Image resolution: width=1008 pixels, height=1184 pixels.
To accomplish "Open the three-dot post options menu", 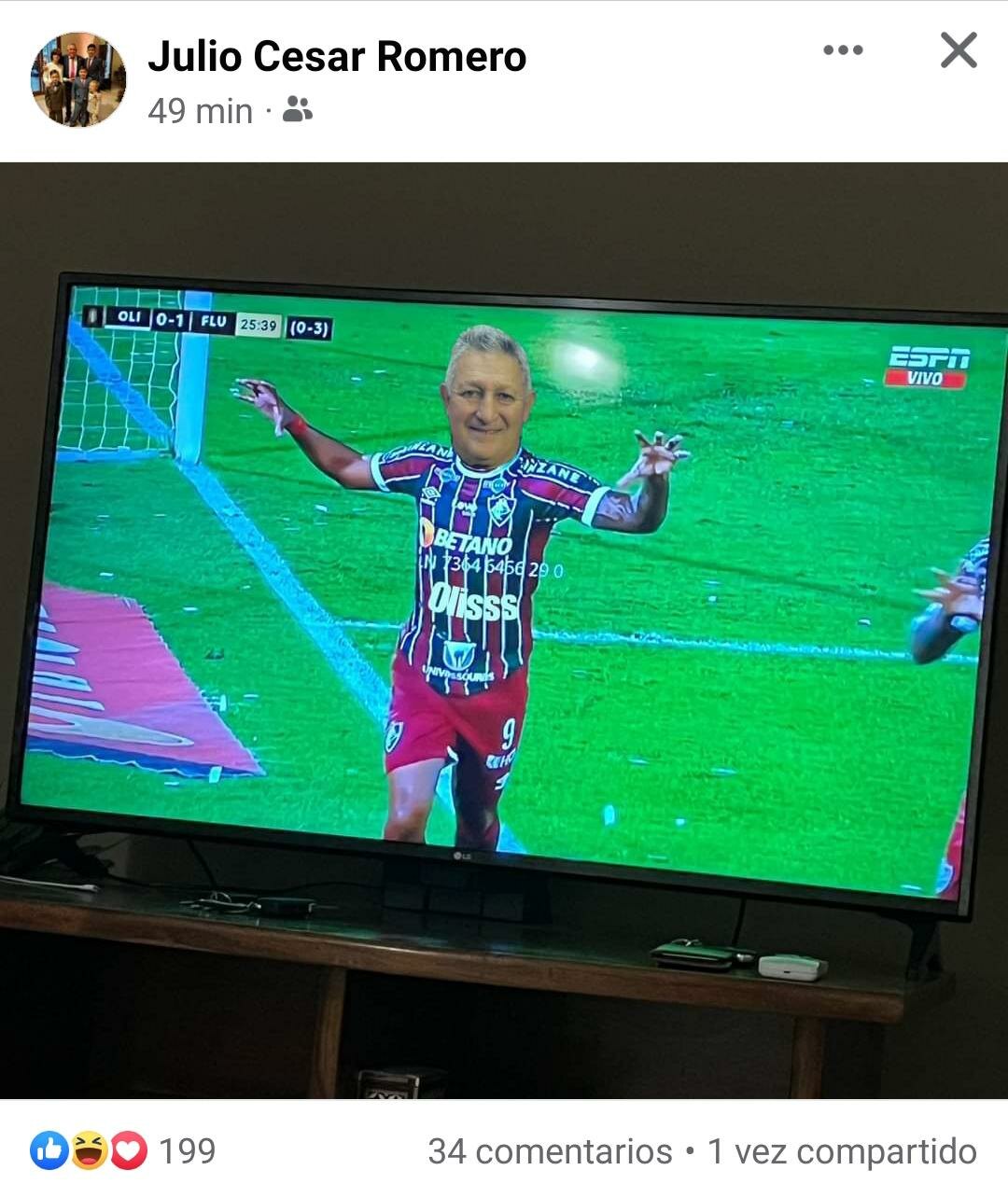I will point(843,50).
